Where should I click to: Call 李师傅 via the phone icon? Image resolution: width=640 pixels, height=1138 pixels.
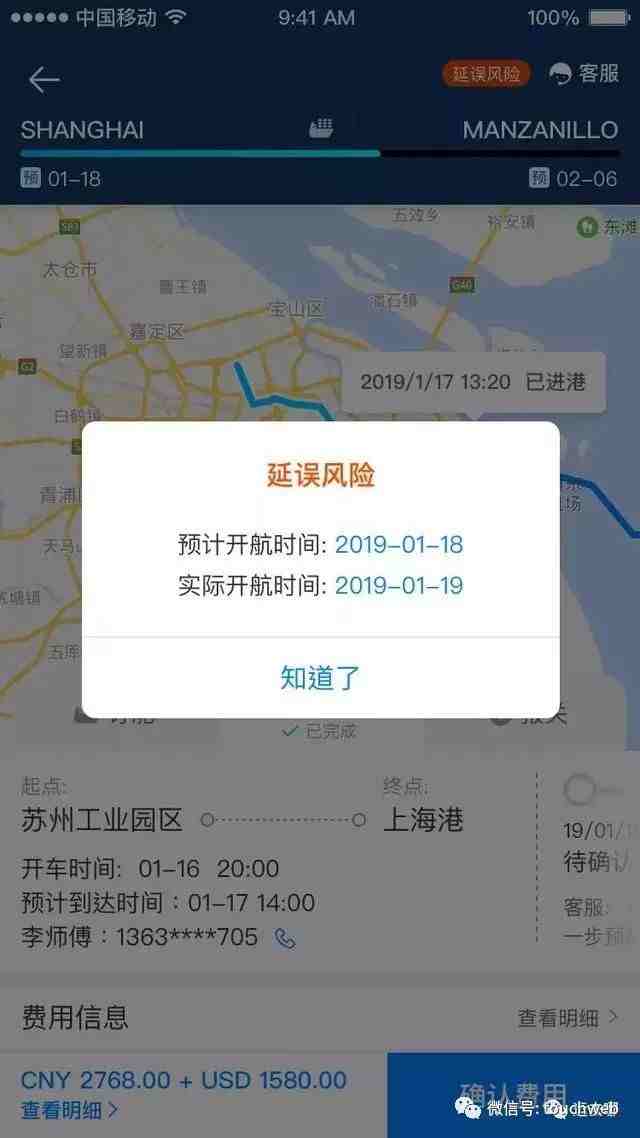(x=286, y=938)
